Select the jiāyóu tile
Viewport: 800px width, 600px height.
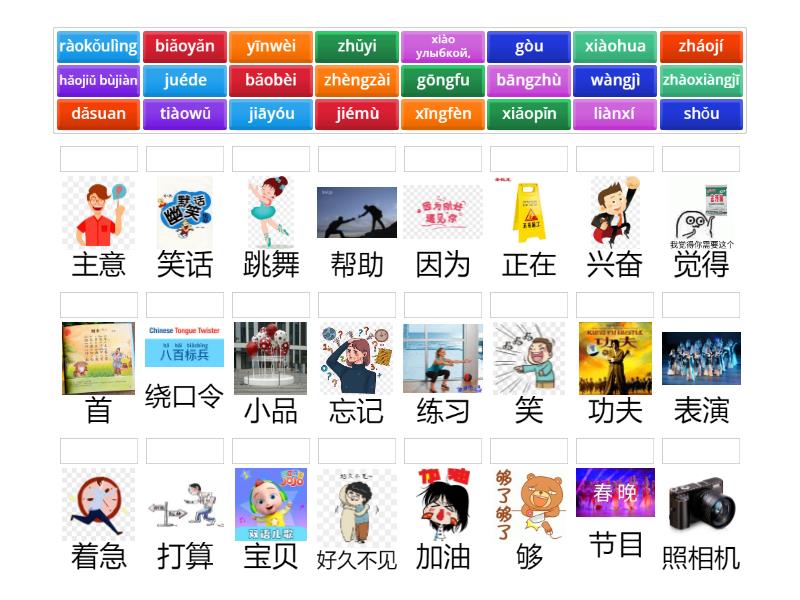[x=271, y=114]
